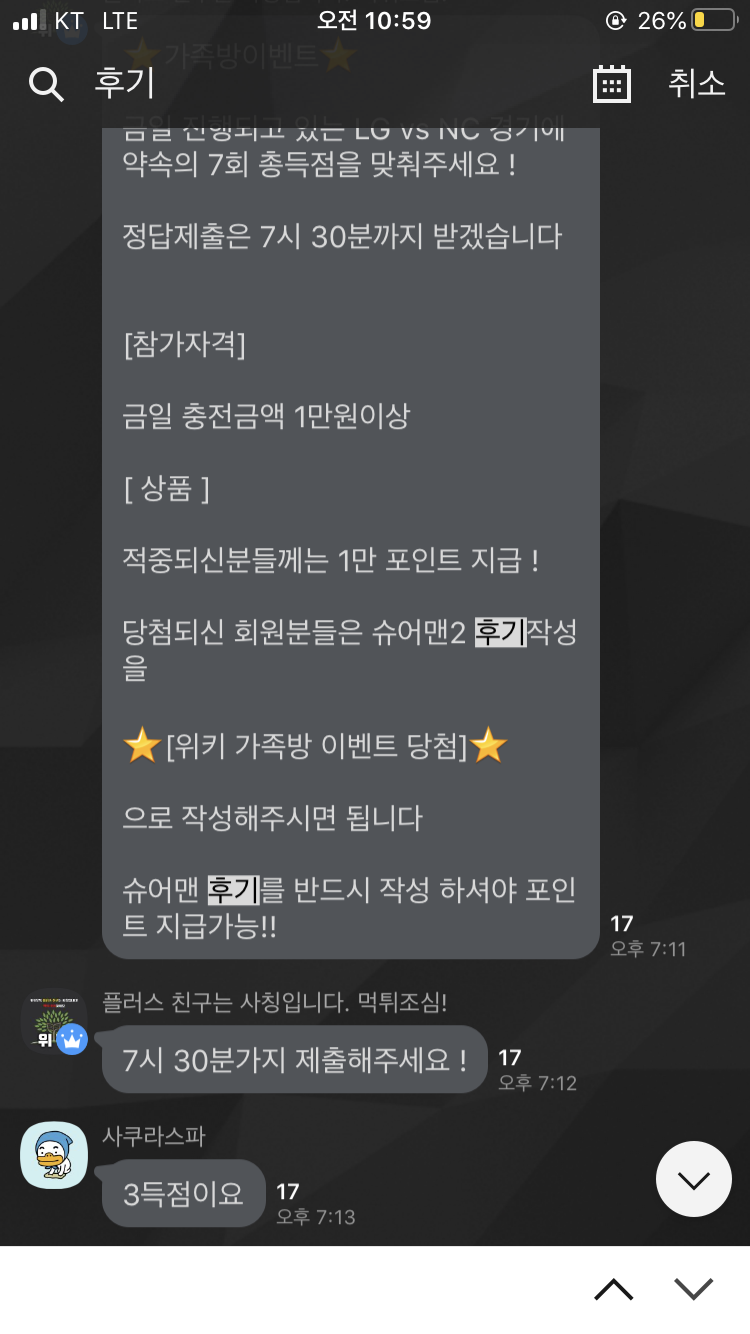Viewport: 750px width, 1334px height.
Task: Cancel search with 취소
Action: [x=696, y=84]
